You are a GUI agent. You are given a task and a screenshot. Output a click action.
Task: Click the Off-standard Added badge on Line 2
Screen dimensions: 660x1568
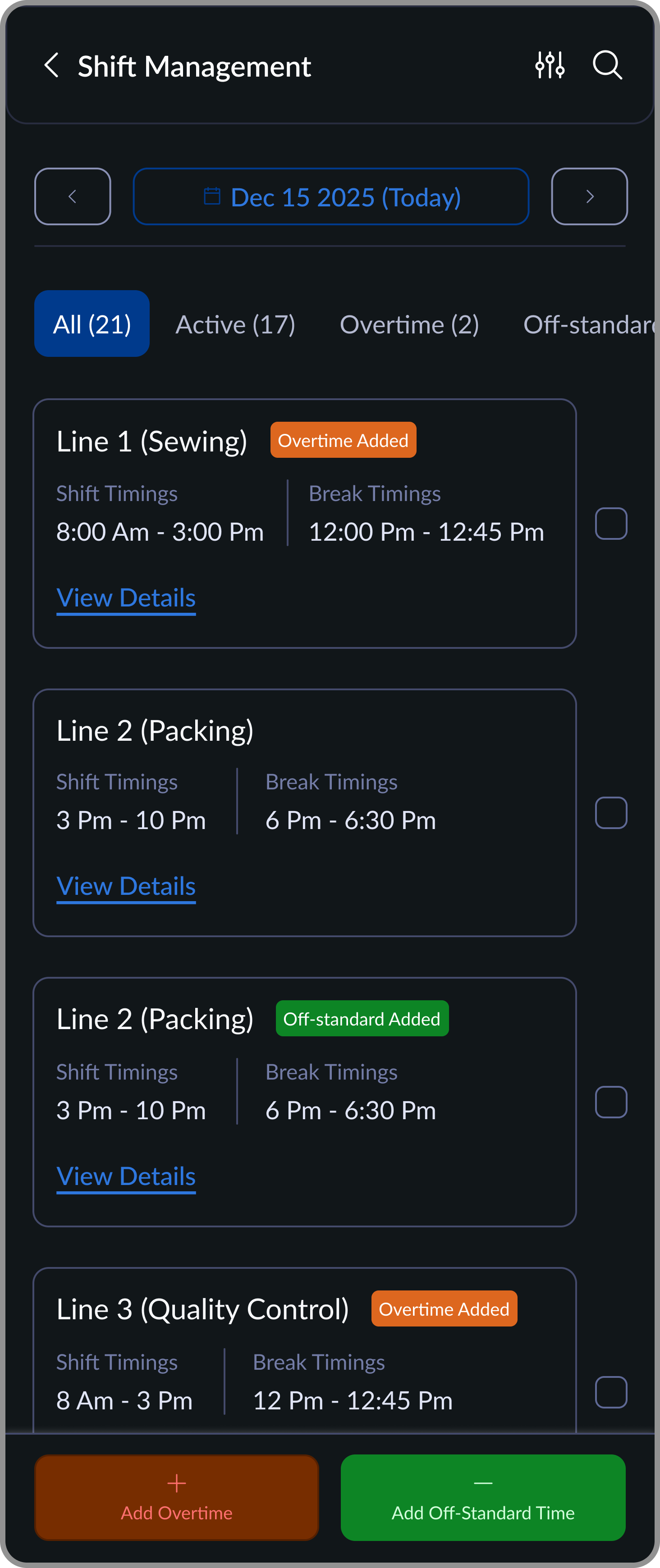tap(362, 1018)
